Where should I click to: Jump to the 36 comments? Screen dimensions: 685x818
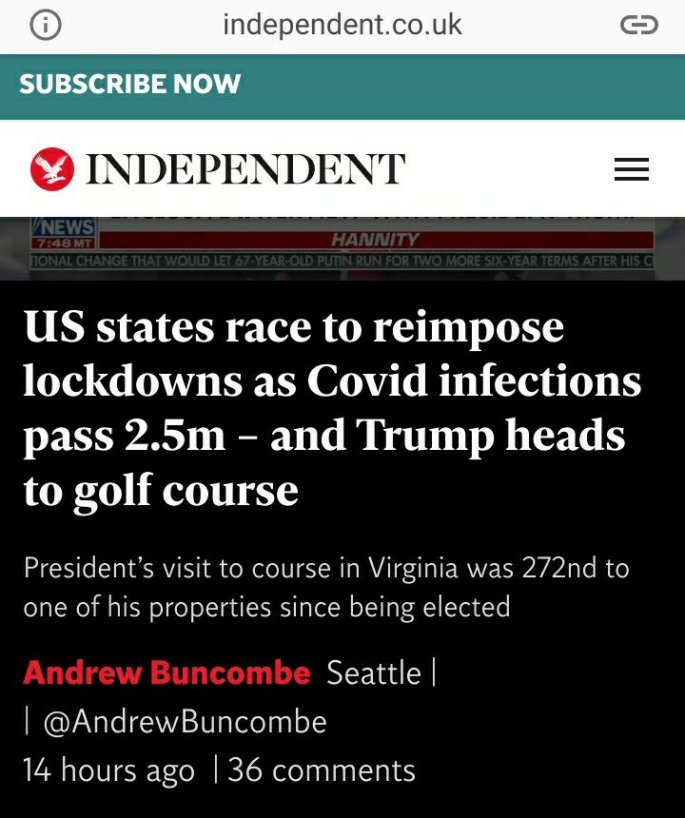pyautogui.click(x=321, y=770)
